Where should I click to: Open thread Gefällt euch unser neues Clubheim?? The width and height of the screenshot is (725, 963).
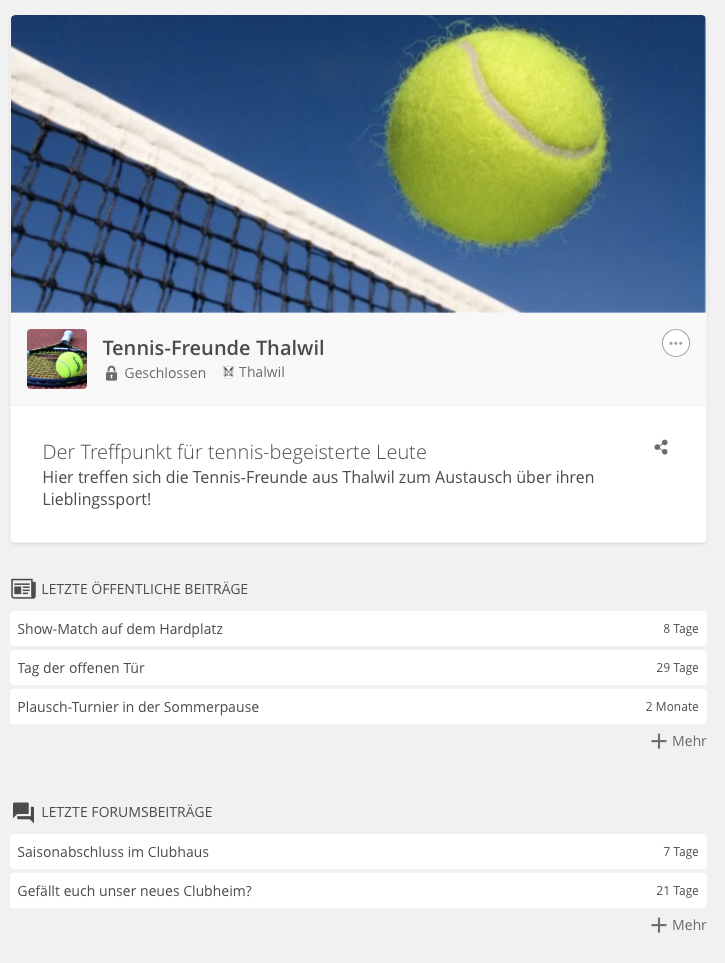[x=134, y=890]
